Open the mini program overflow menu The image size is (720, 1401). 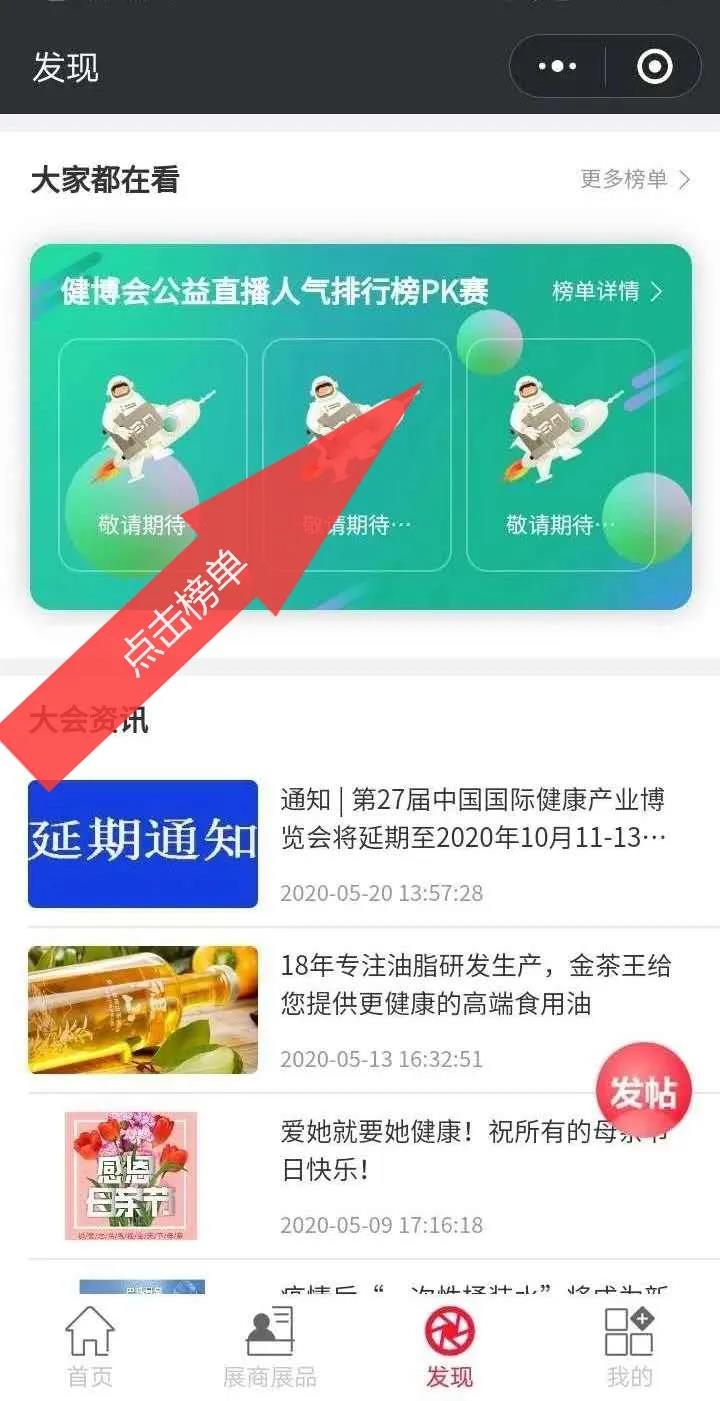point(557,67)
